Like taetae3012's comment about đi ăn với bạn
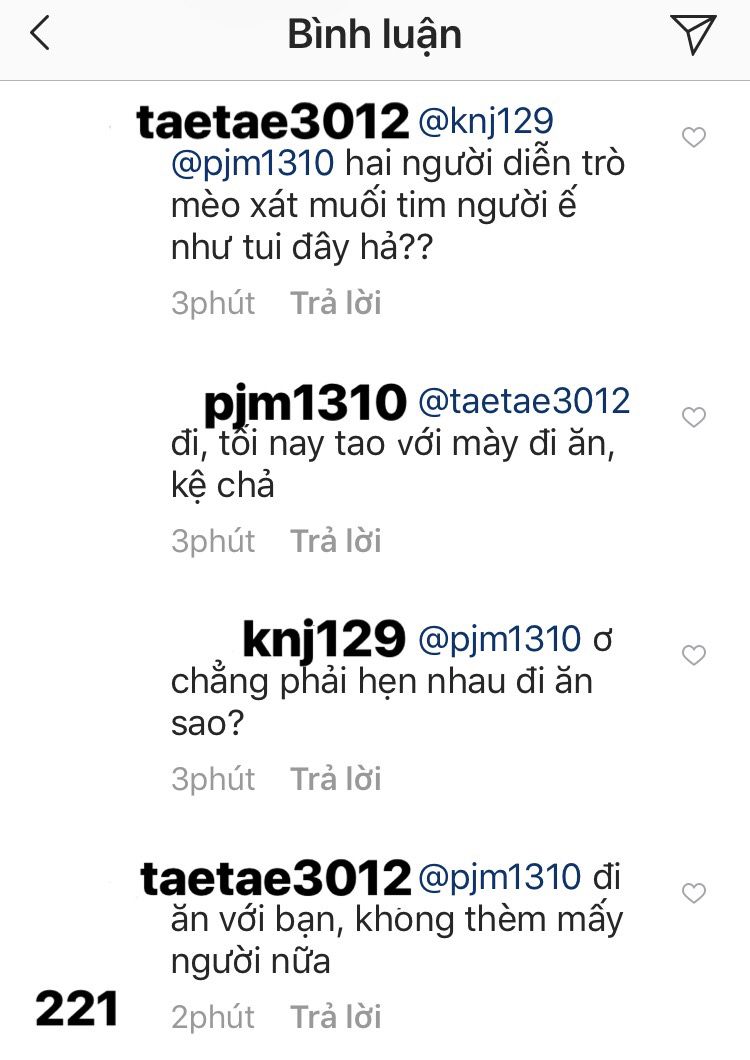 tap(694, 892)
